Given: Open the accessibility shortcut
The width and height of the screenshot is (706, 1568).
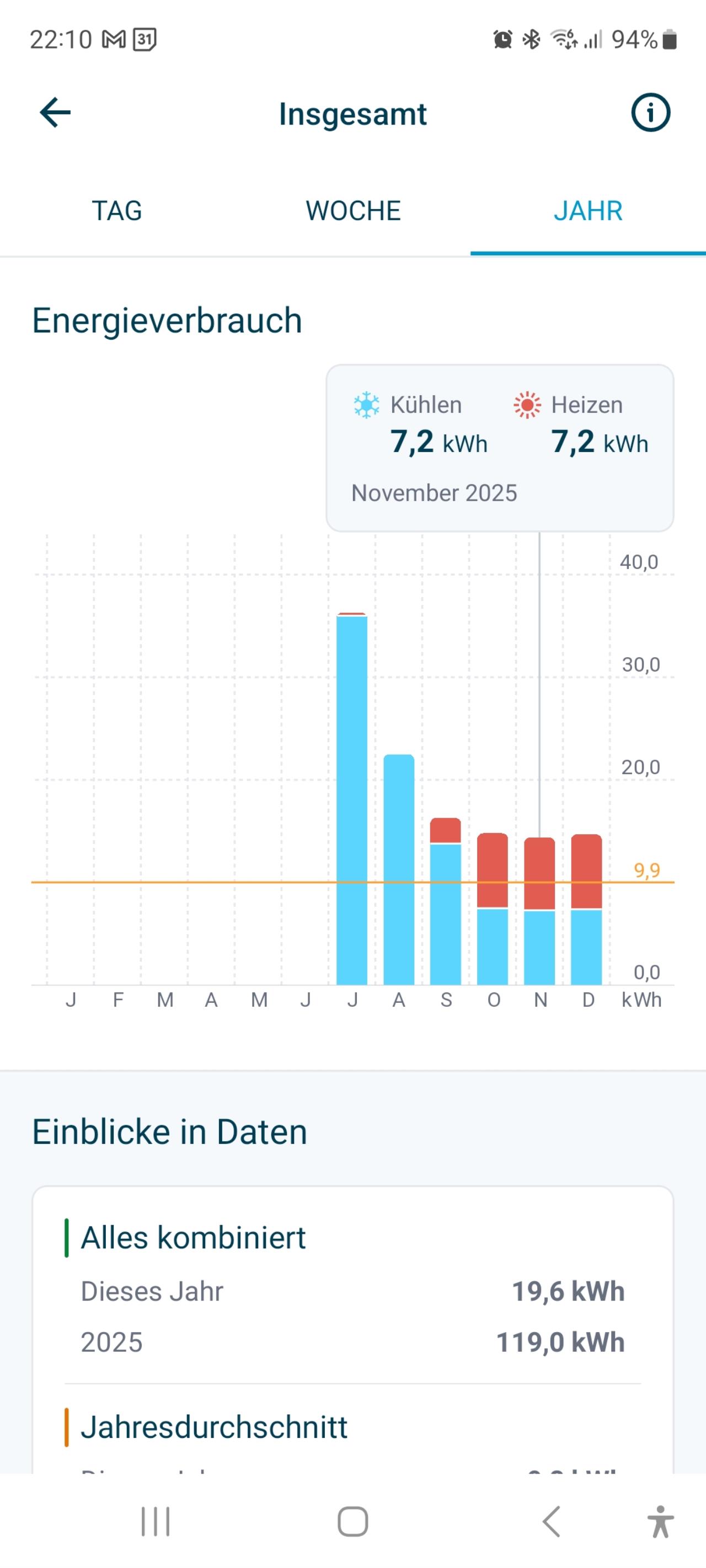Looking at the screenshot, I should click(x=660, y=1522).
